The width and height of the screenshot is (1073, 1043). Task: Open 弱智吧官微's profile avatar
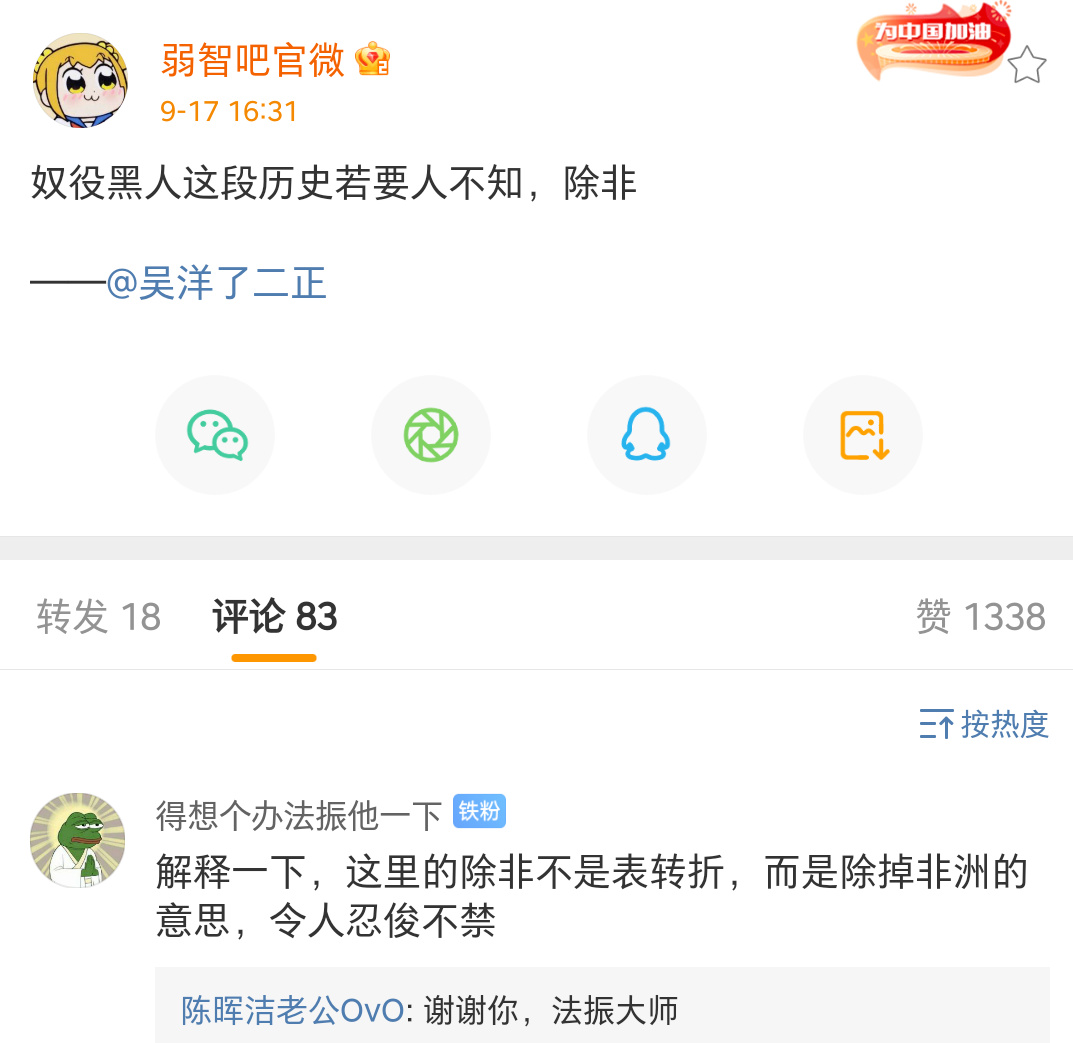81,80
